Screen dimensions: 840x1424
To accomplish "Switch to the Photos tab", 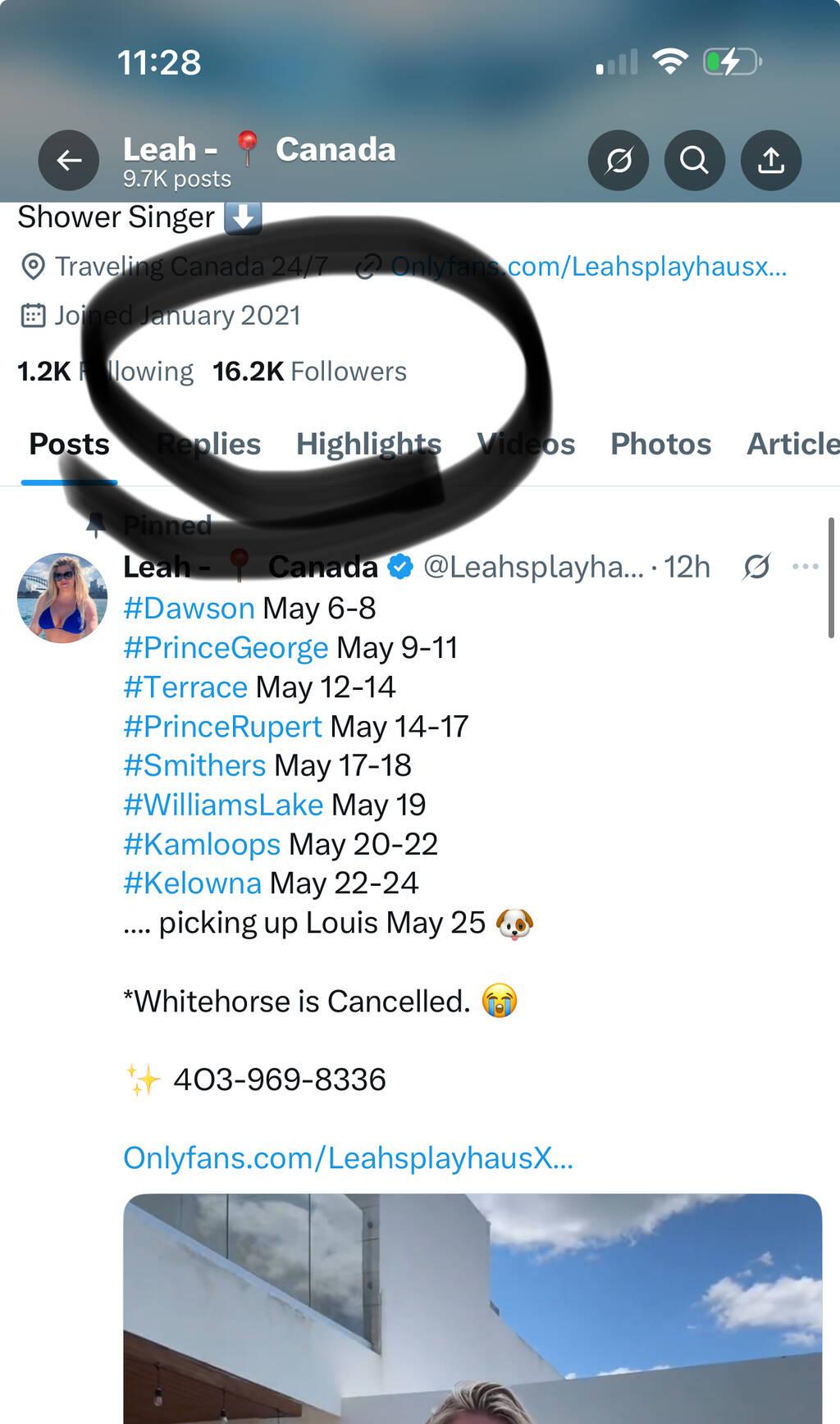I will [660, 444].
